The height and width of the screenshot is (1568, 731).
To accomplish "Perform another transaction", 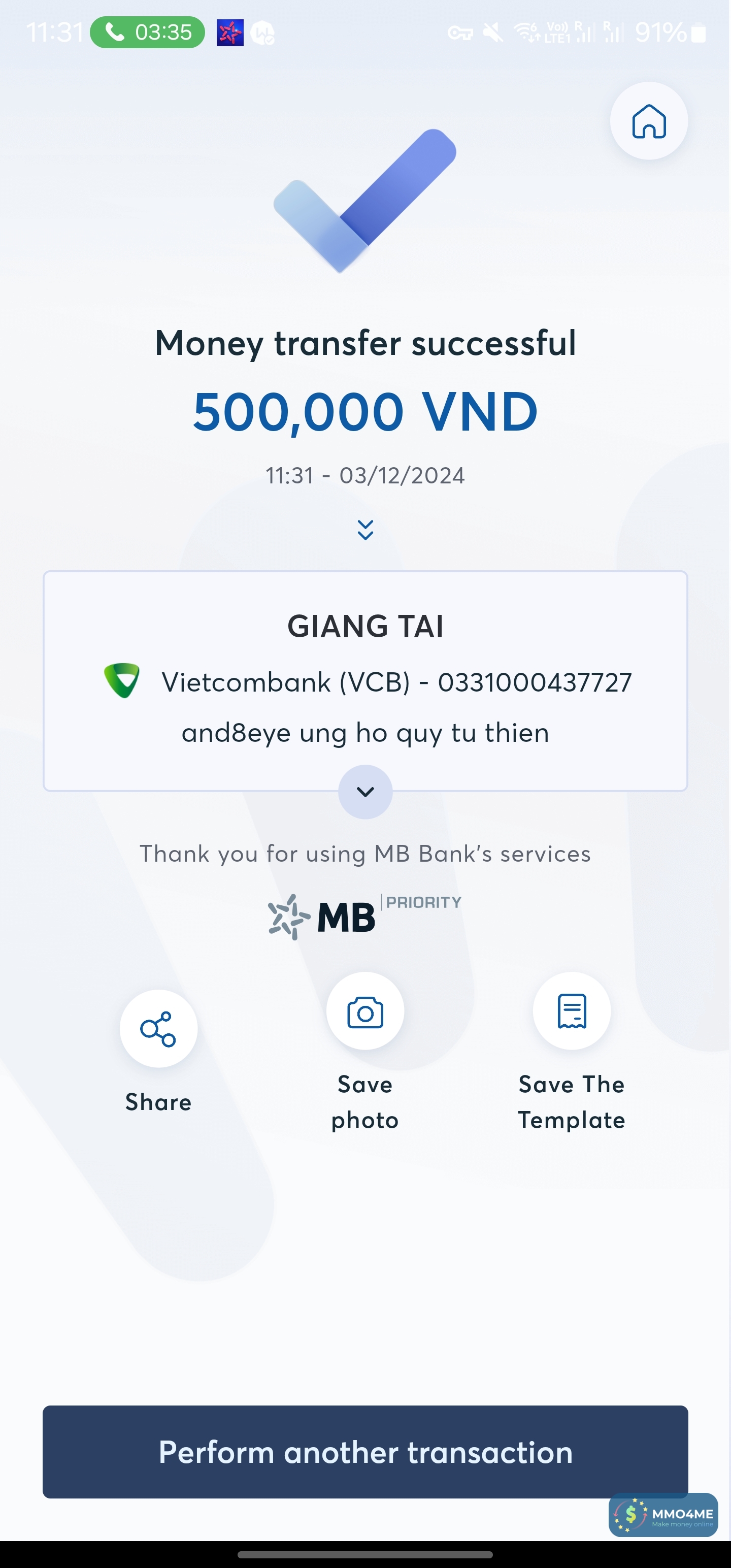I will [x=365, y=1452].
